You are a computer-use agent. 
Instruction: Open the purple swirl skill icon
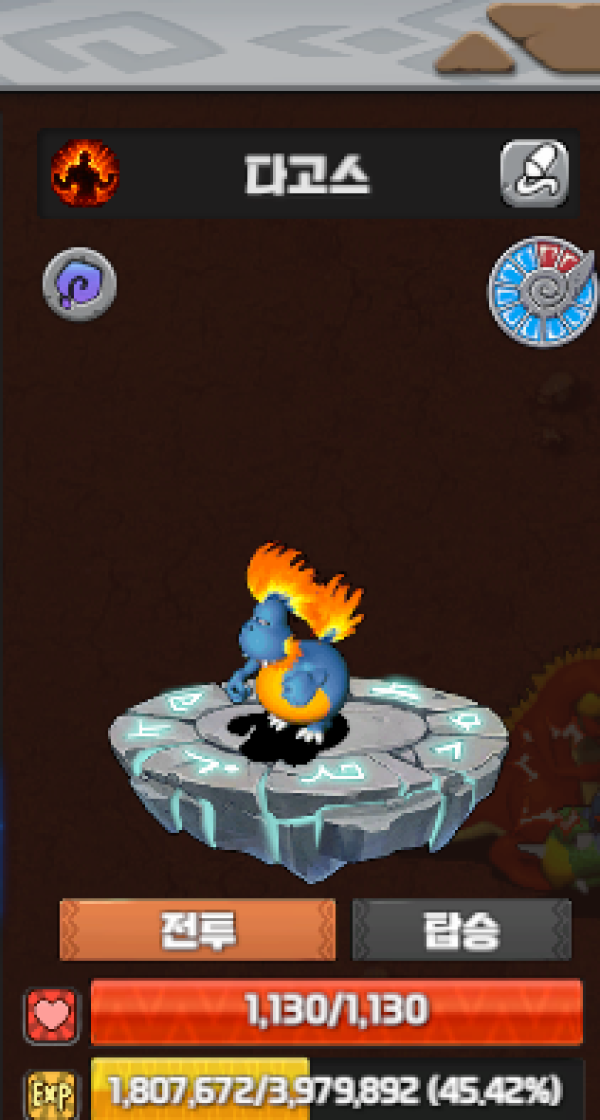[x=79, y=284]
